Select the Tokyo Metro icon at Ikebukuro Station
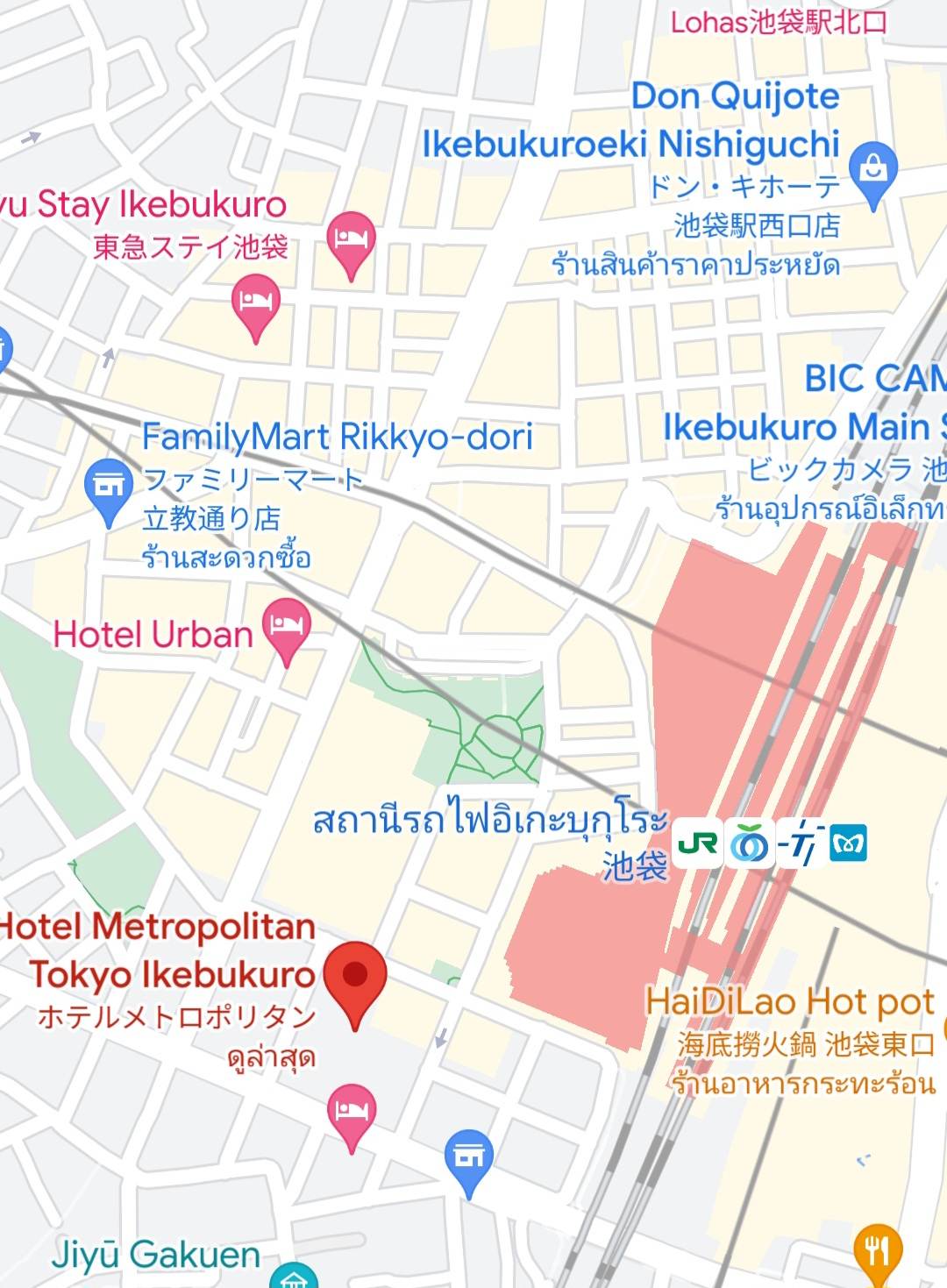Viewport: 947px width, 1288px height. click(848, 843)
